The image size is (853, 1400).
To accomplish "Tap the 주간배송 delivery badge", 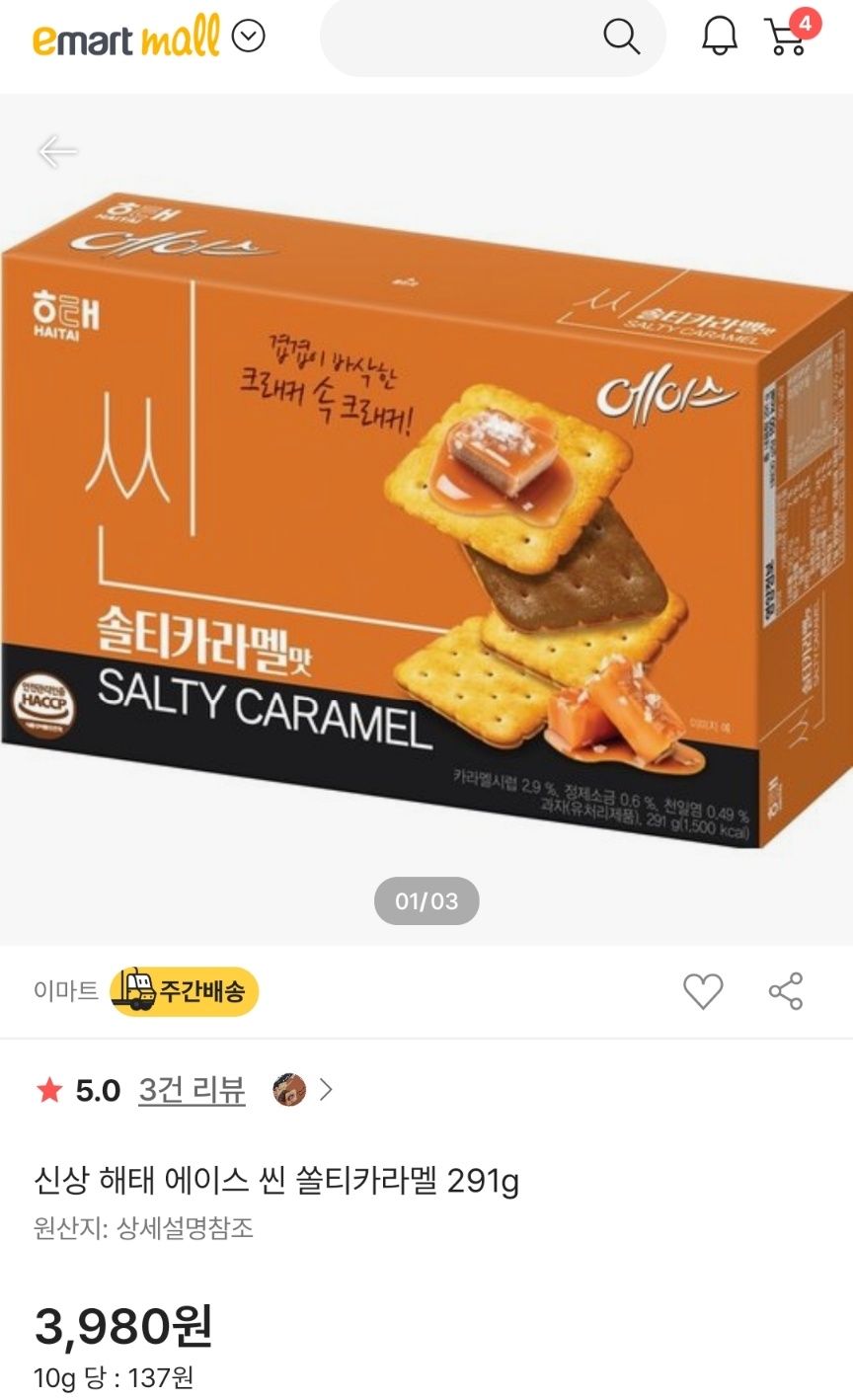I will point(185,991).
